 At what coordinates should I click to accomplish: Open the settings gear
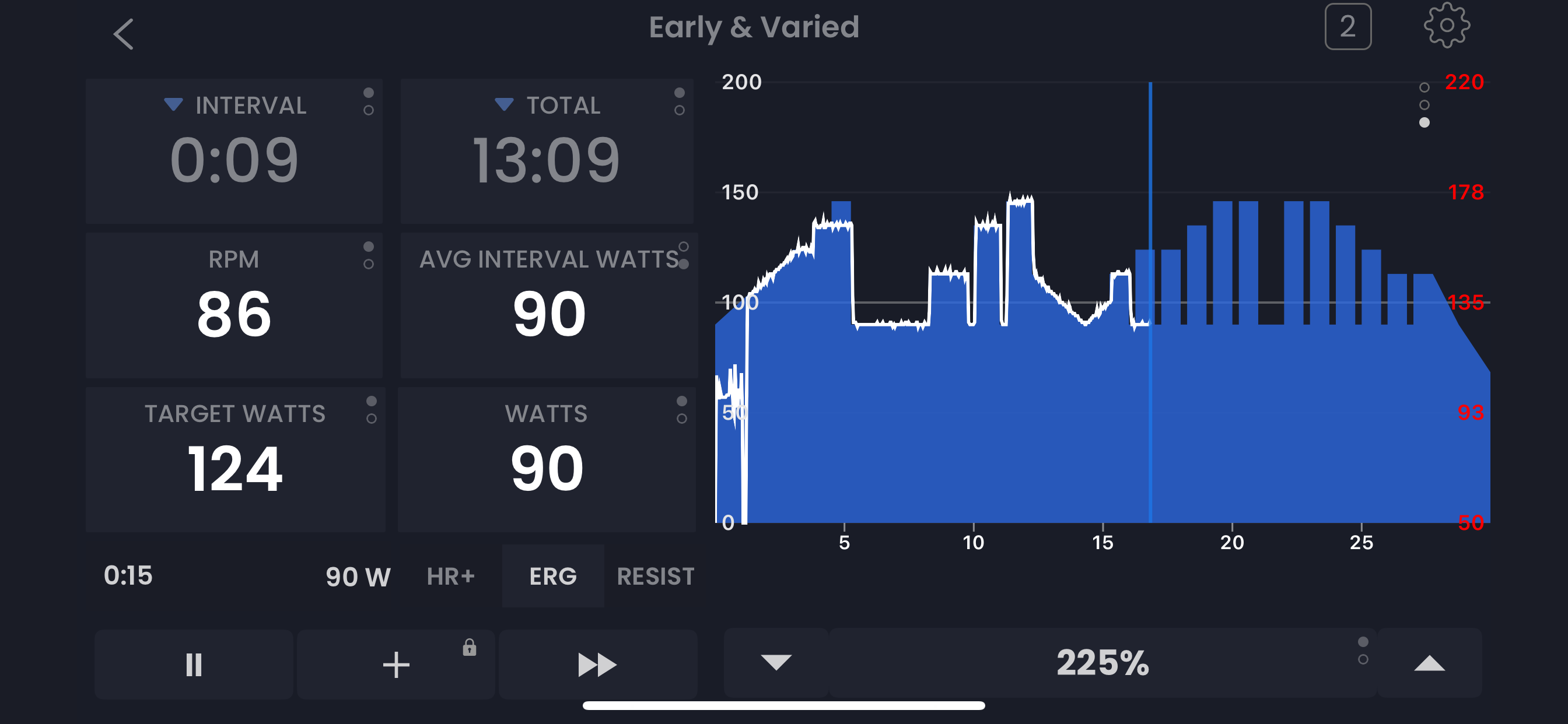[x=1446, y=26]
